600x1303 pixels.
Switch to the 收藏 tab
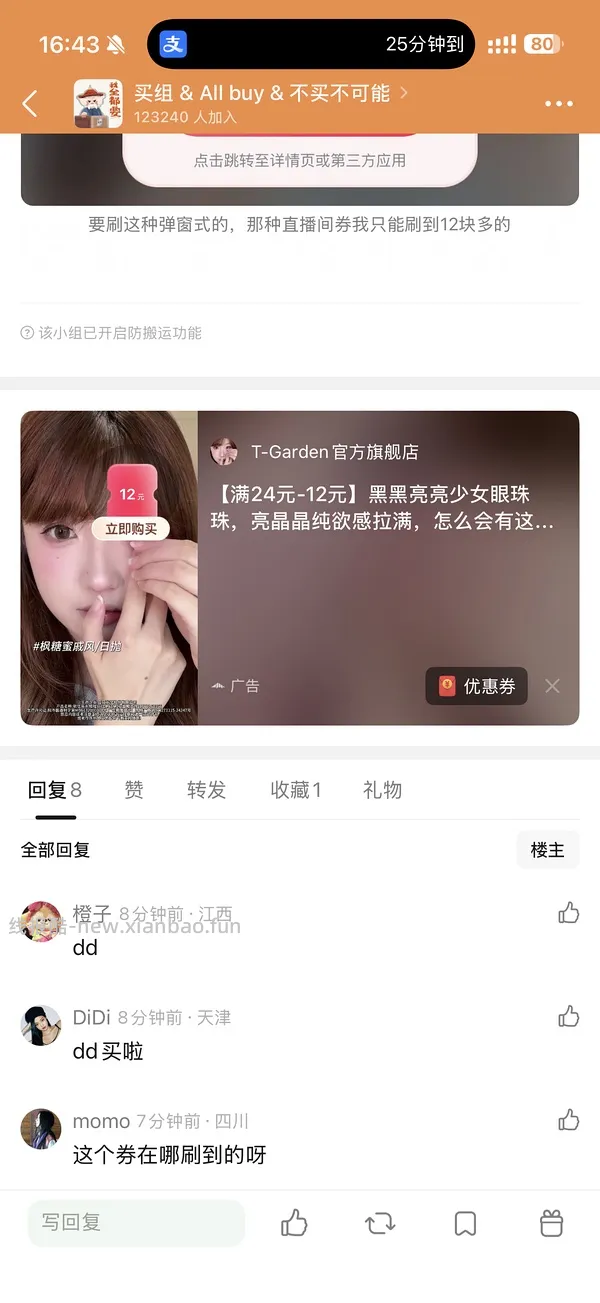(x=296, y=790)
